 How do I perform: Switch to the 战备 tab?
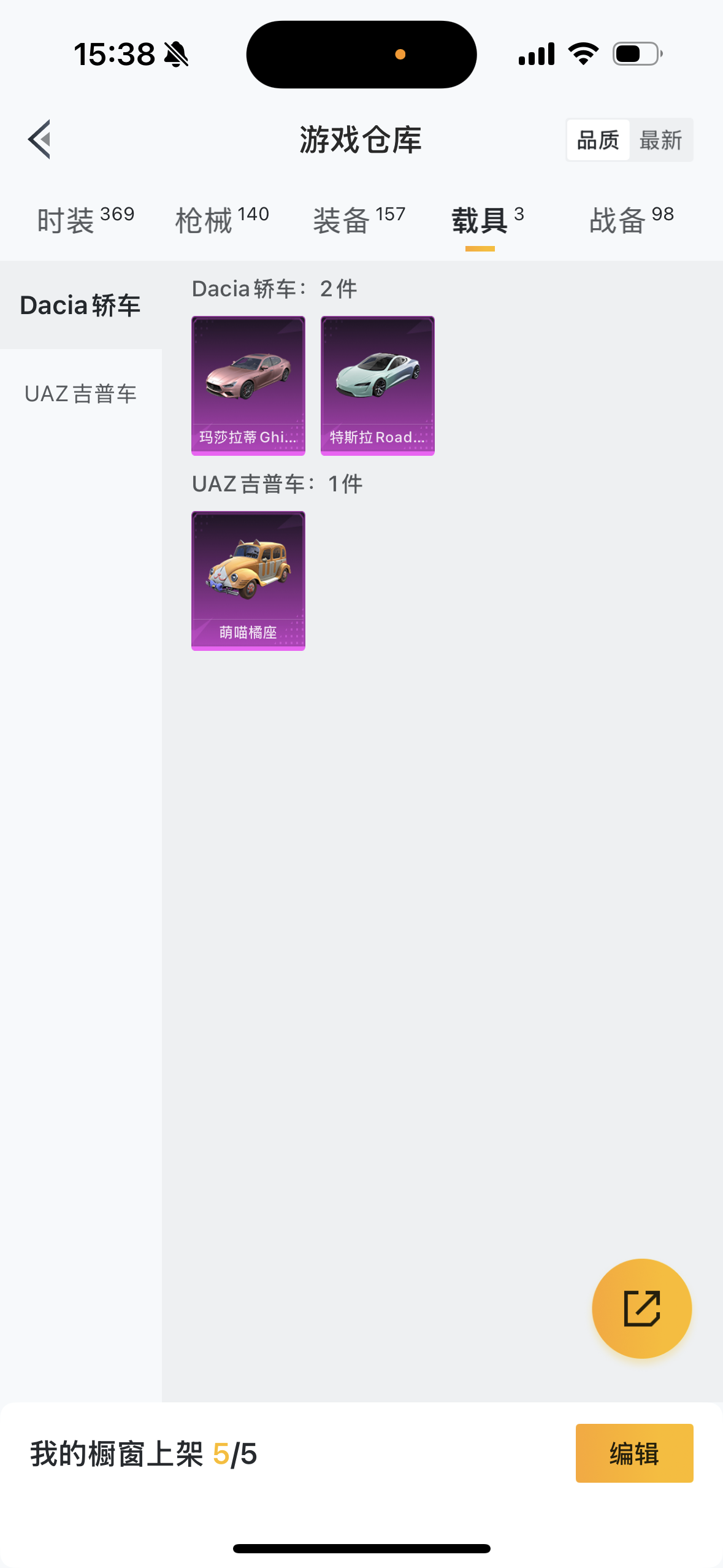click(632, 220)
